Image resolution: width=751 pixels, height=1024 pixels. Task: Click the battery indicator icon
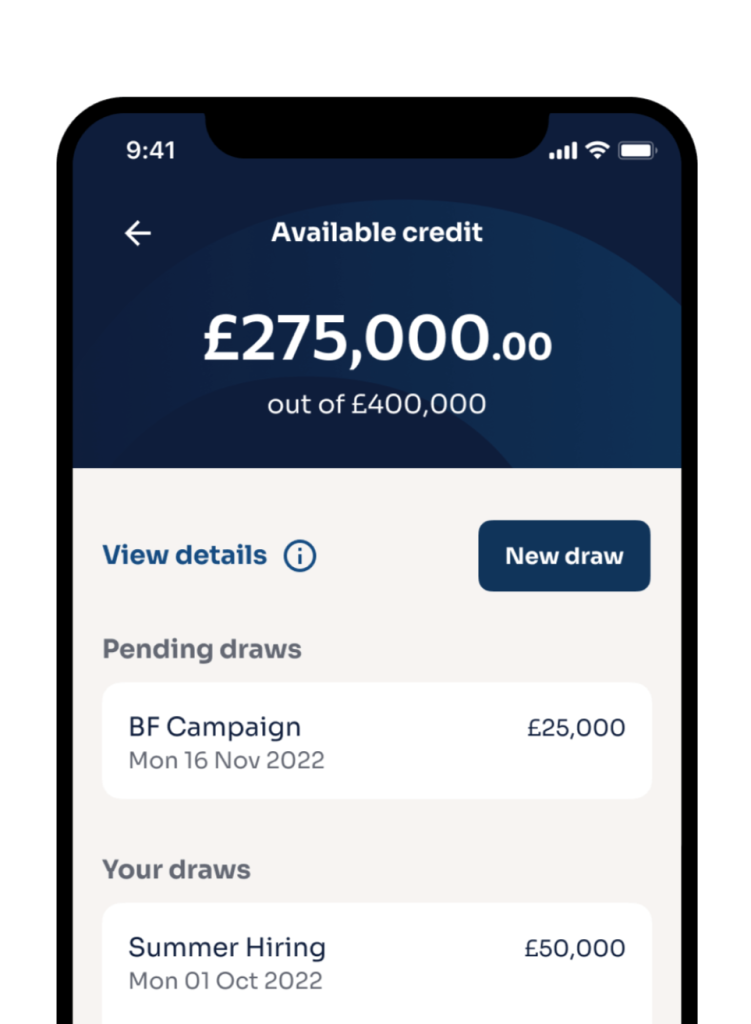tap(637, 149)
